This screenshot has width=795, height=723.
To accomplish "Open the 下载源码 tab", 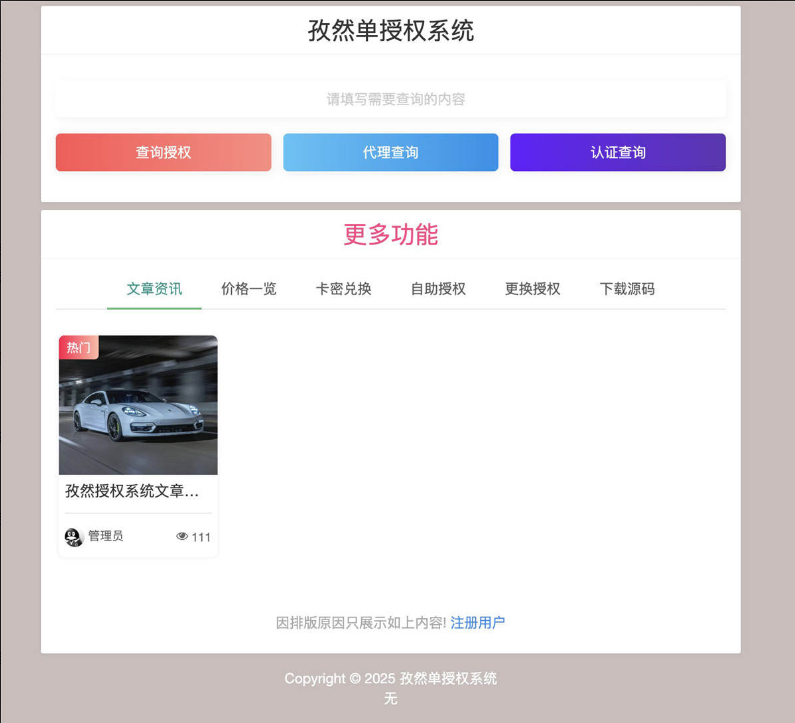I will click(x=627, y=289).
